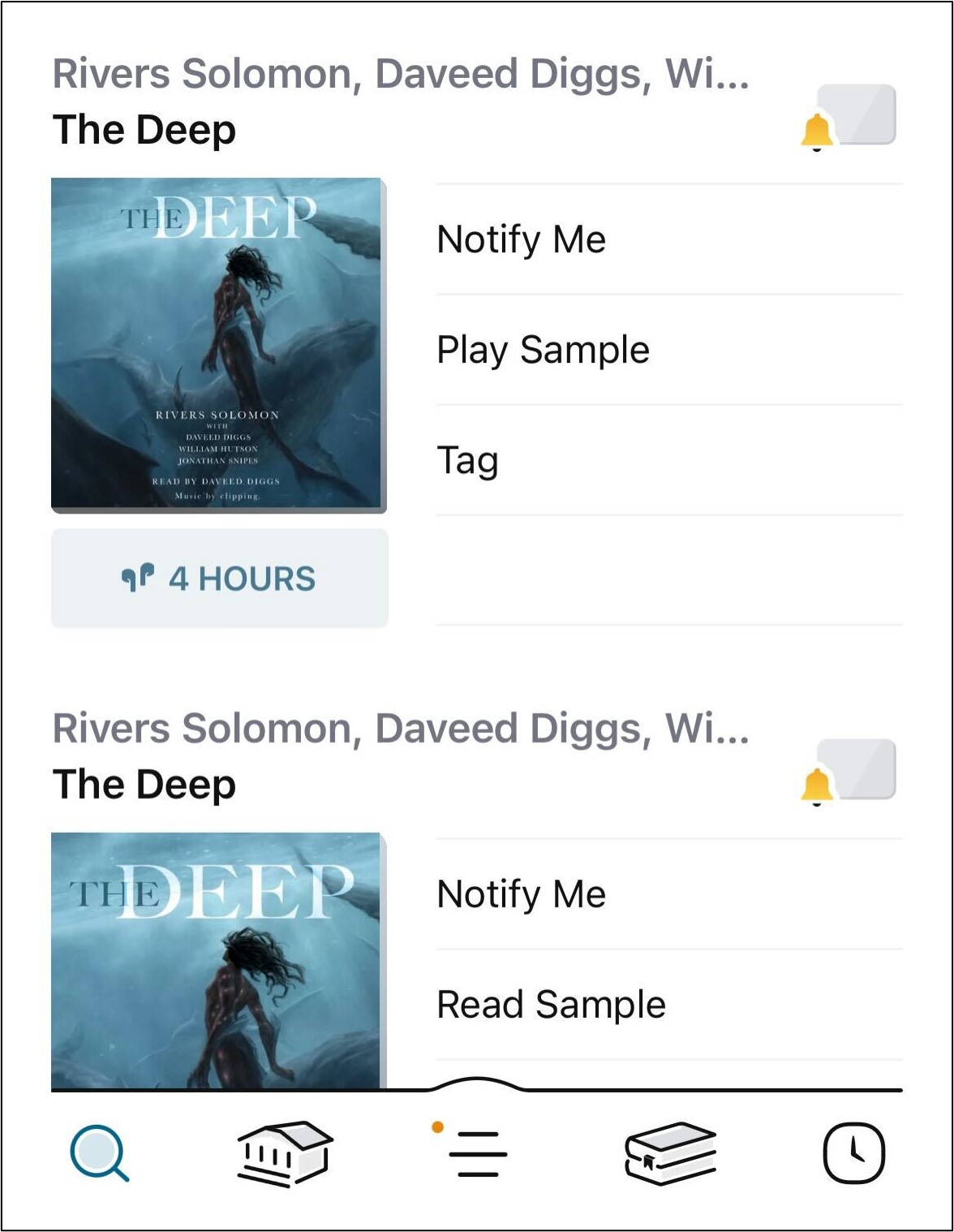Read Sample of The Deep ebook
Screen dimensions: 954x1232
(551, 1005)
